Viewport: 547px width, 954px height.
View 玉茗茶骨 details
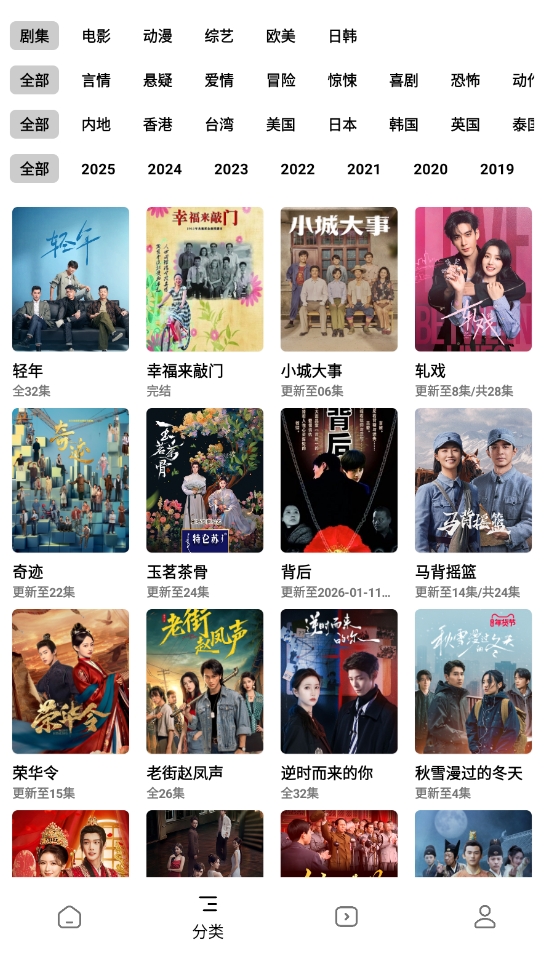pyautogui.click(x=204, y=480)
